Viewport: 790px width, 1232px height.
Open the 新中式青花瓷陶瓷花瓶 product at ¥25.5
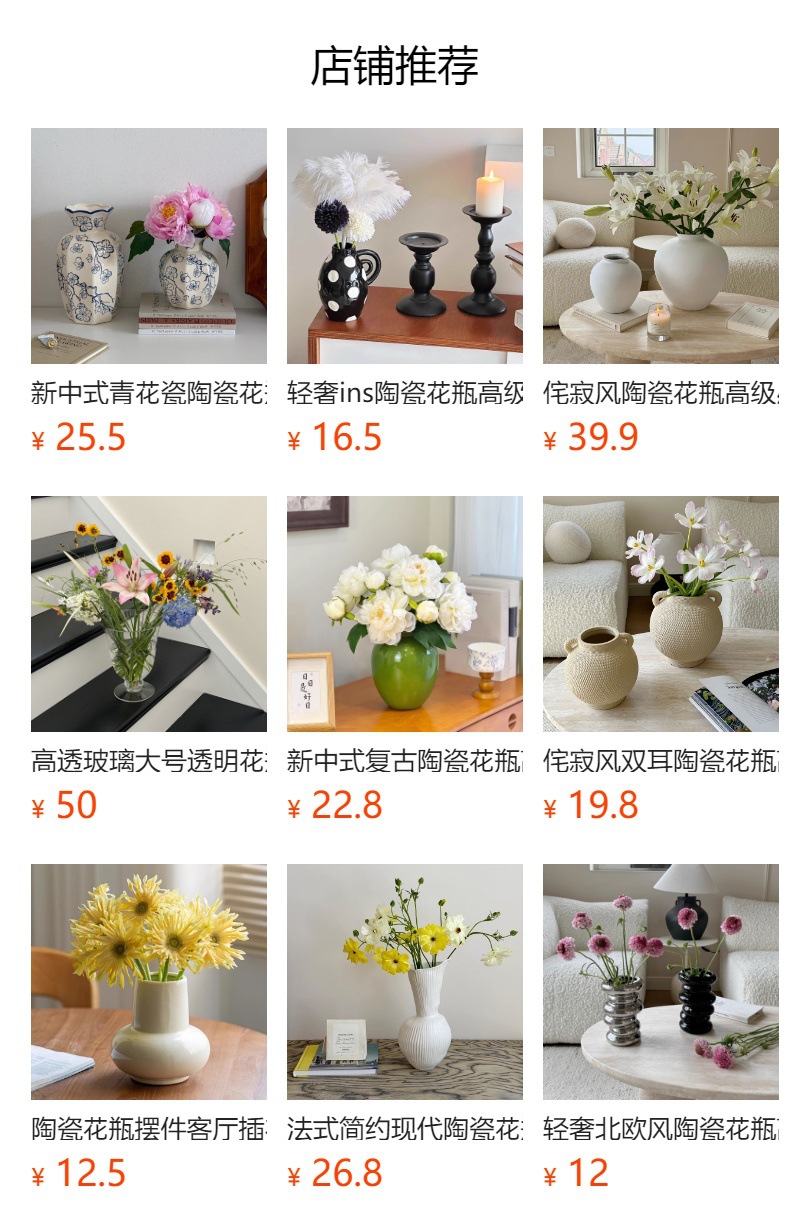[x=148, y=246]
